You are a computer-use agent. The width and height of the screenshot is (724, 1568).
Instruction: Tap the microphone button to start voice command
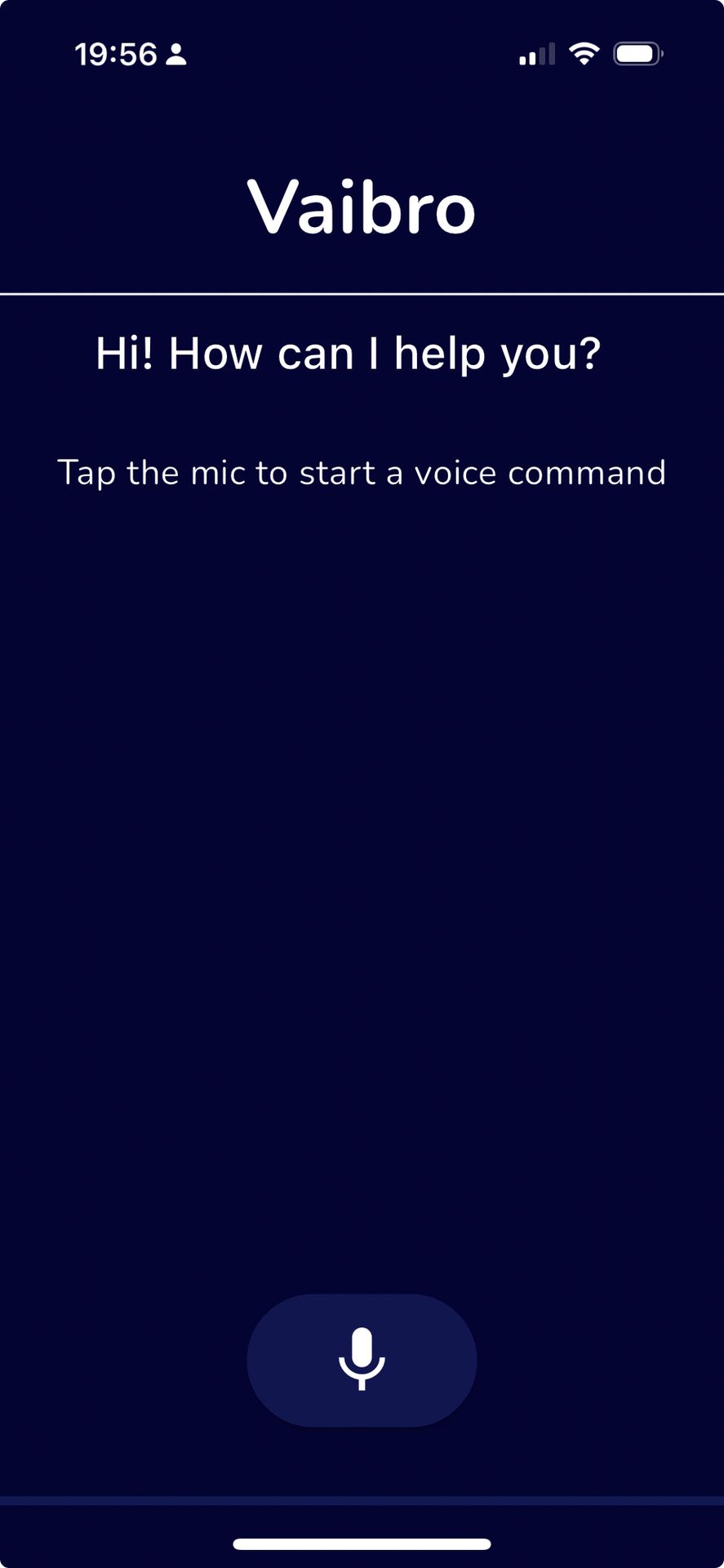[x=362, y=1360]
